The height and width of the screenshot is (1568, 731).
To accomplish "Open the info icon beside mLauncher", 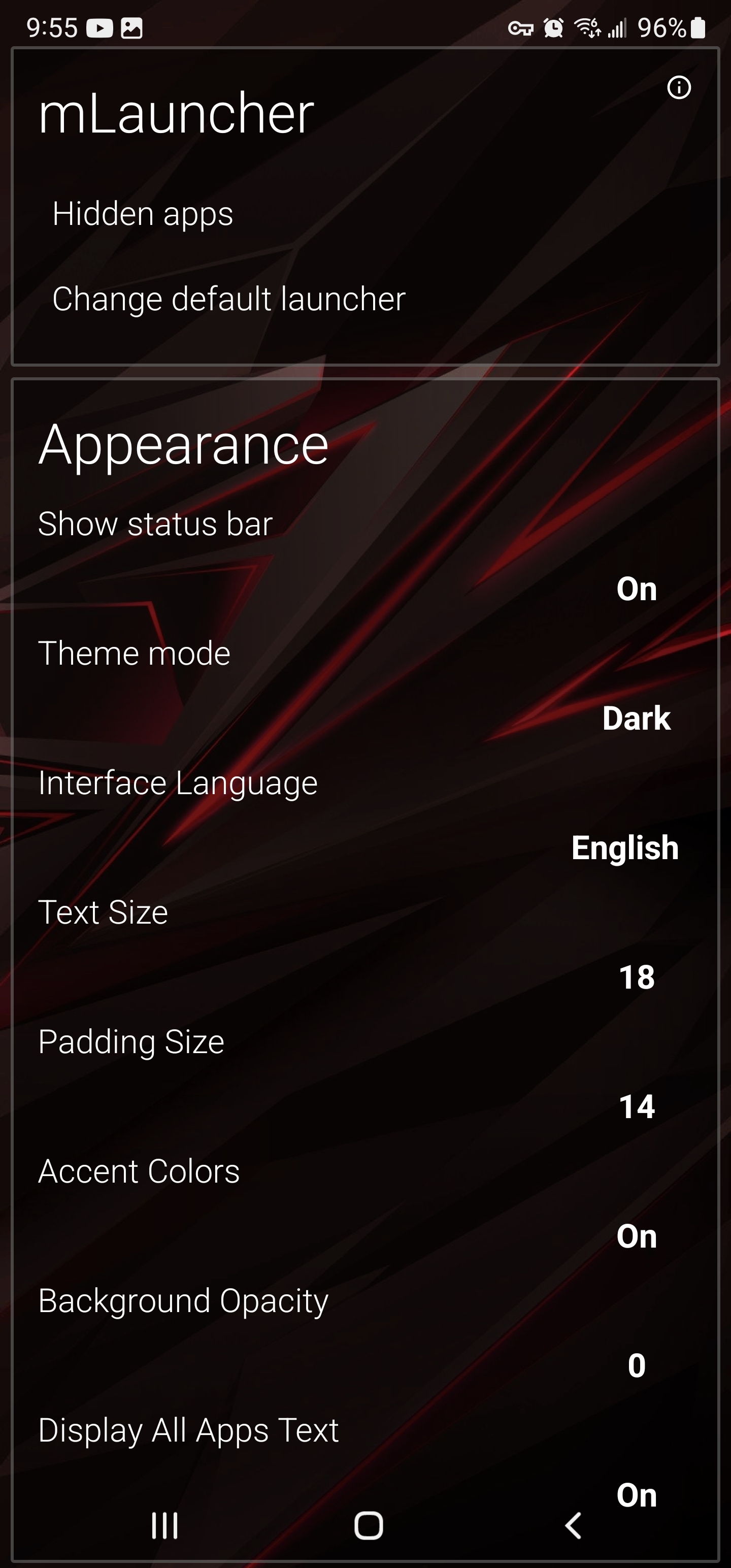I will coord(679,87).
